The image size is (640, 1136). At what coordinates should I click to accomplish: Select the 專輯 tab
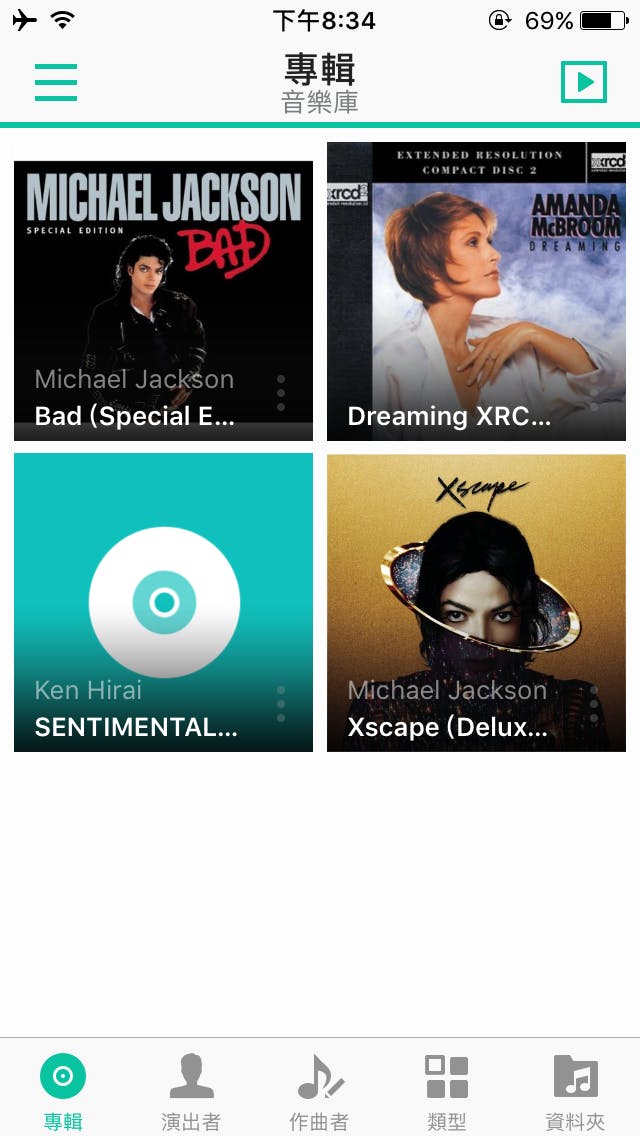point(63,1090)
